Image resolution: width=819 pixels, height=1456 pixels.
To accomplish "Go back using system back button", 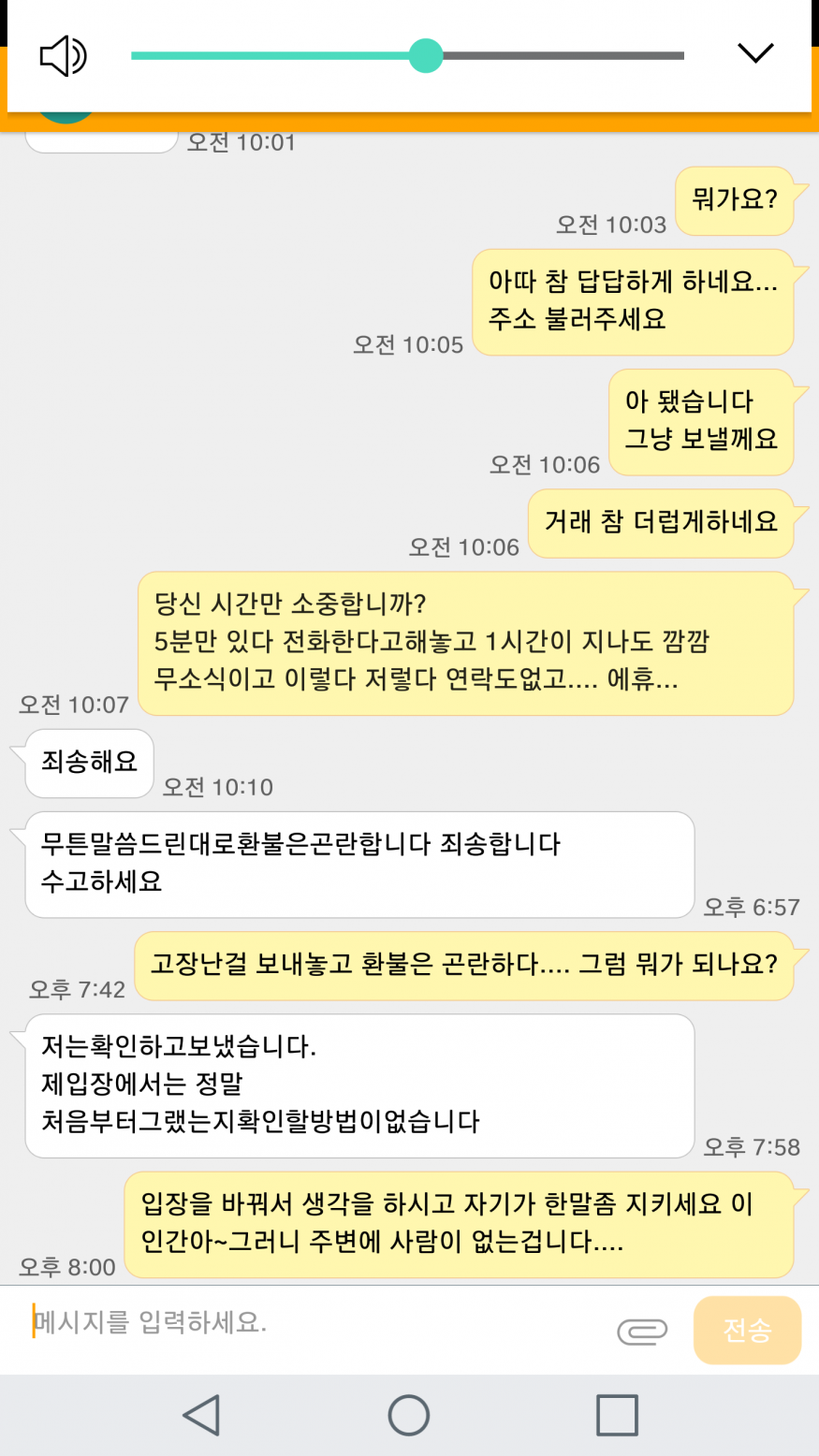I will (202, 1415).
